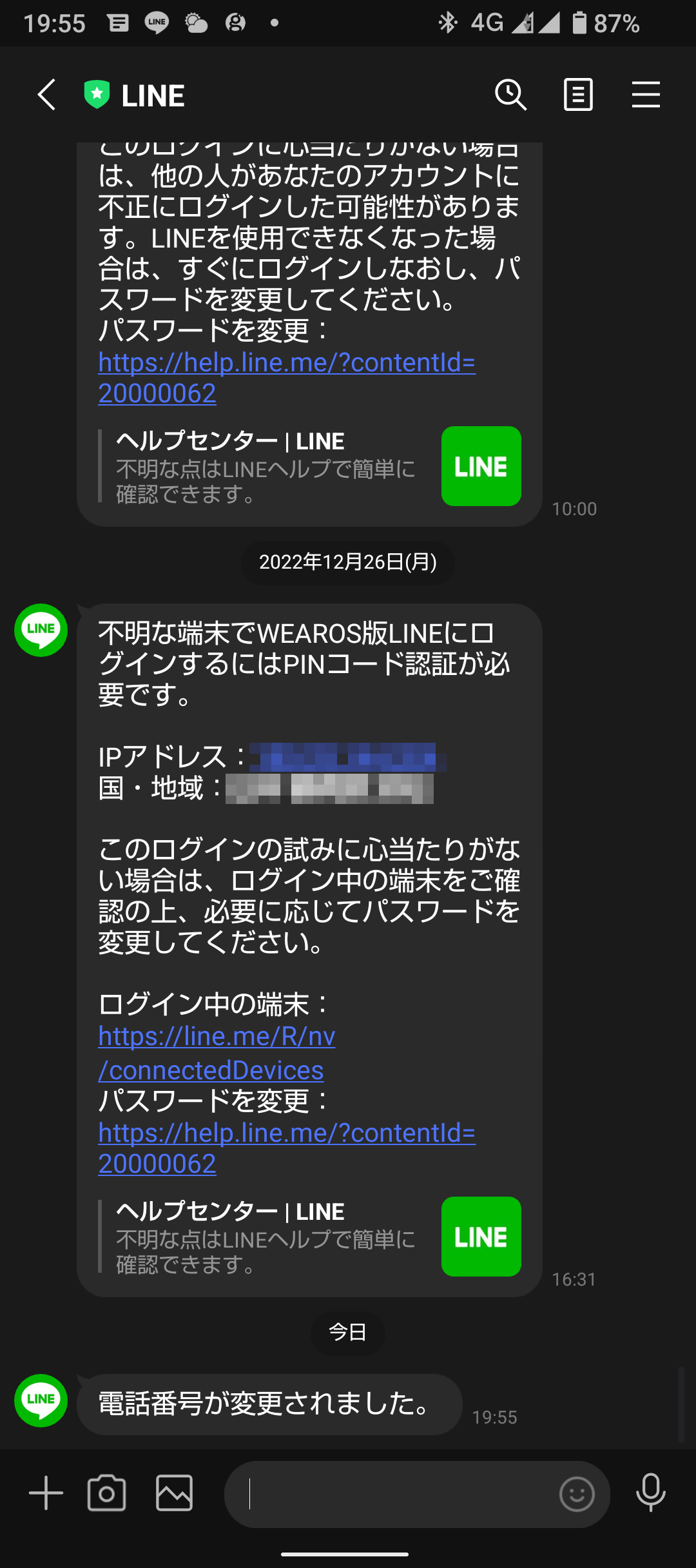This screenshot has width=696, height=1568.
Task: Start a voice message recording
Action: click(x=651, y=1493)
